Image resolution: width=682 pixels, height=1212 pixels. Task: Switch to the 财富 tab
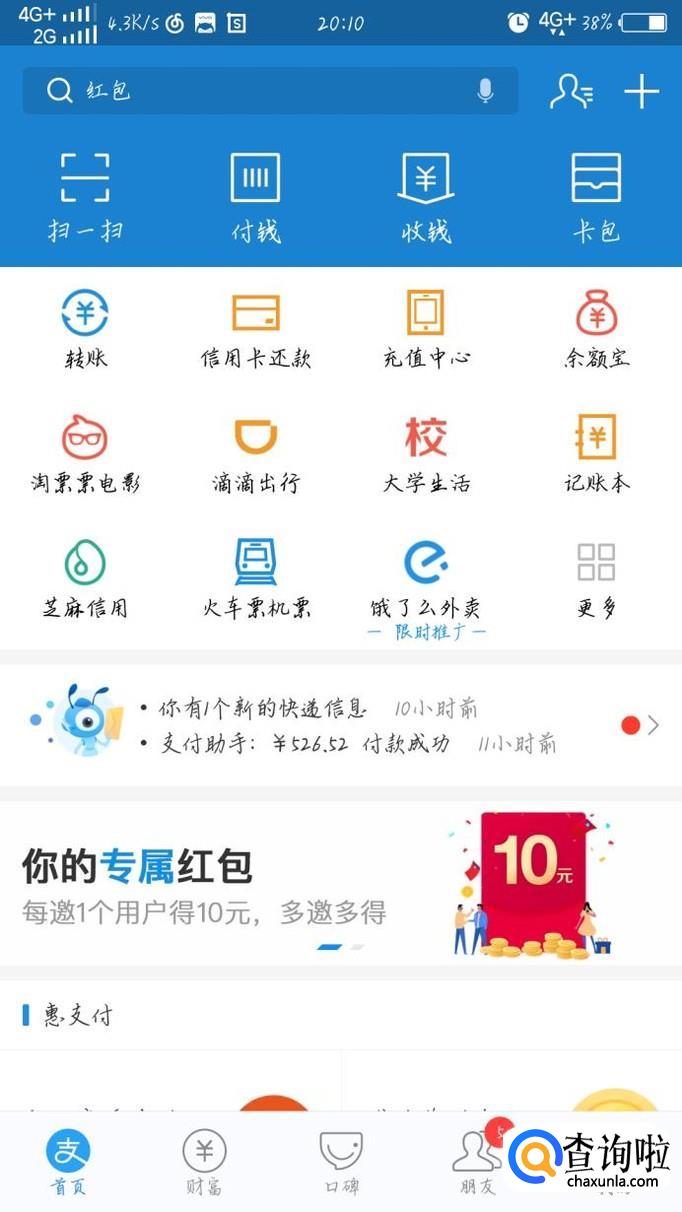(x=204, y=1162)
